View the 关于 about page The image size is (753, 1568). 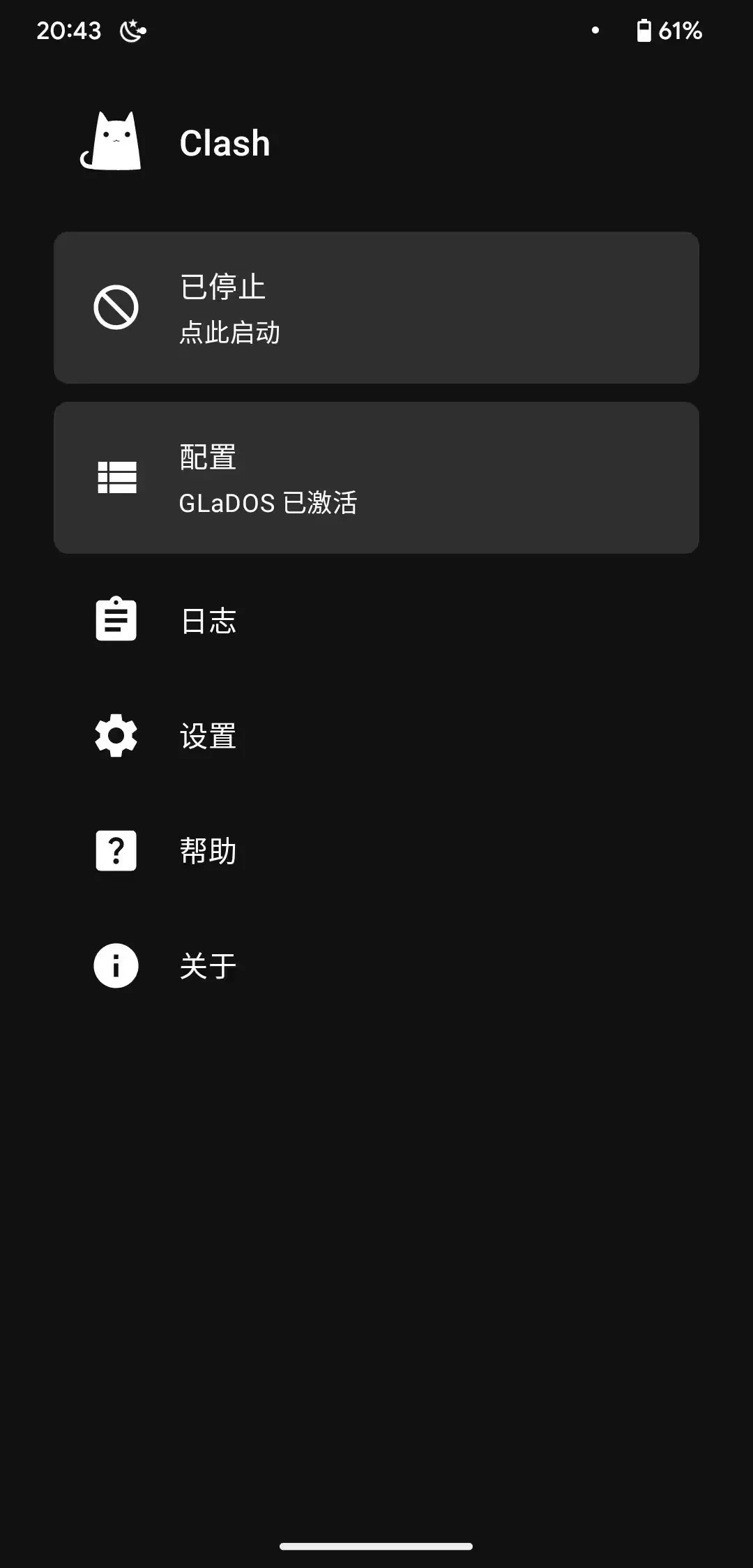pyautogui.click(x=208, y=966)
